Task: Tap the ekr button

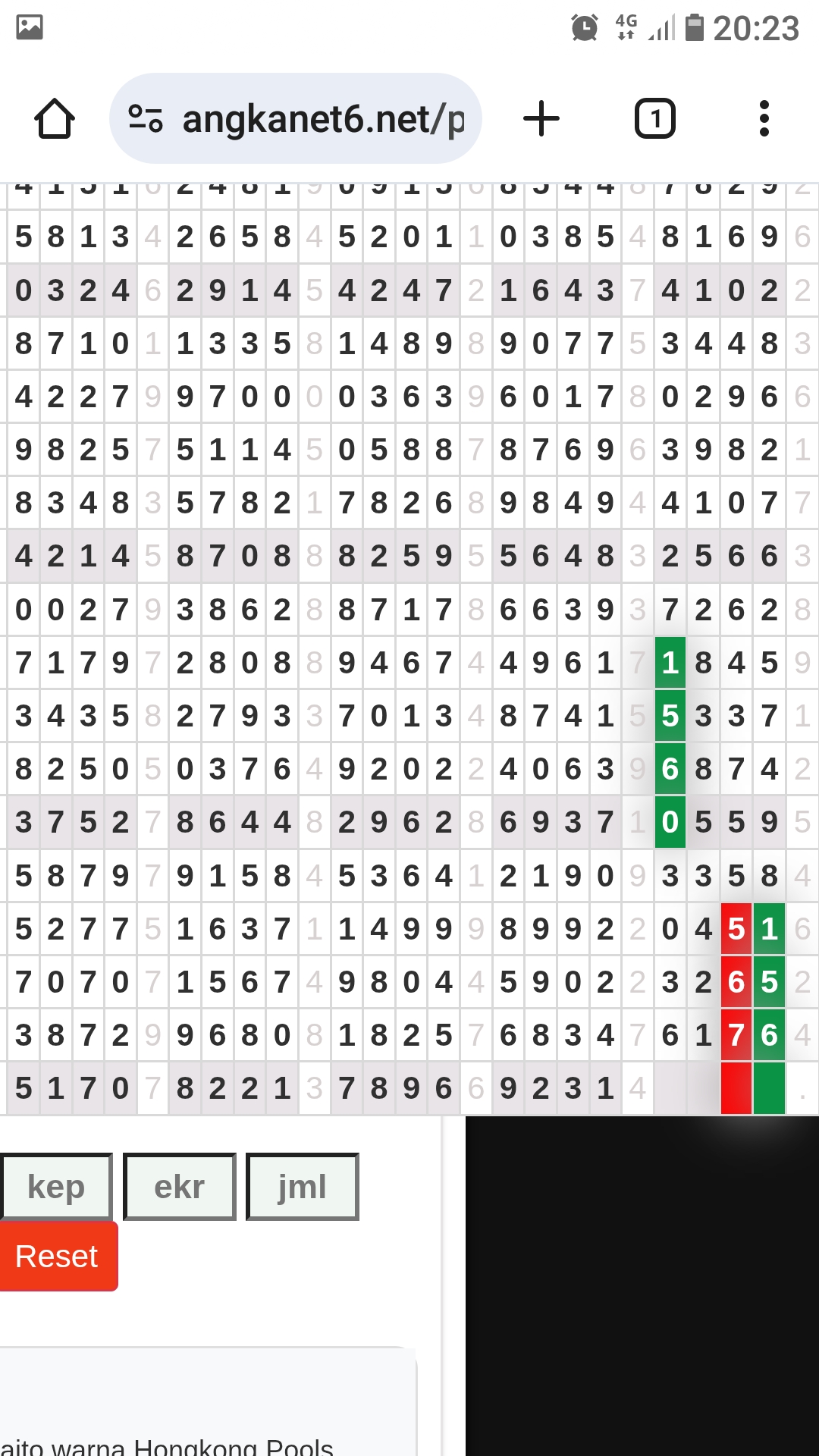Action: click(179, 1187)
